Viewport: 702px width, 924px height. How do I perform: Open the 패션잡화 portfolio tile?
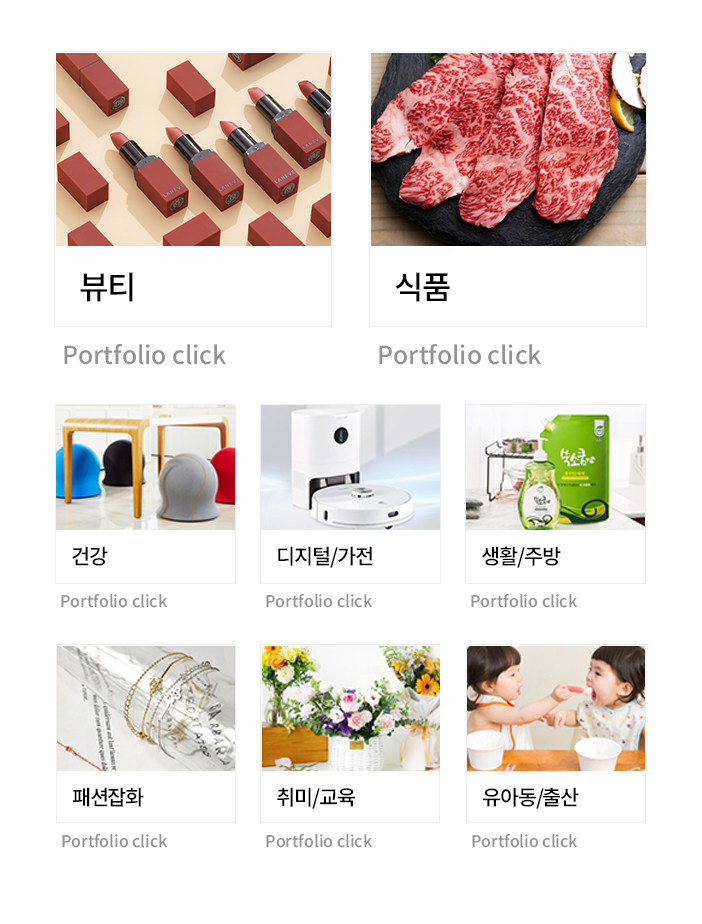(x=146, y=733)
